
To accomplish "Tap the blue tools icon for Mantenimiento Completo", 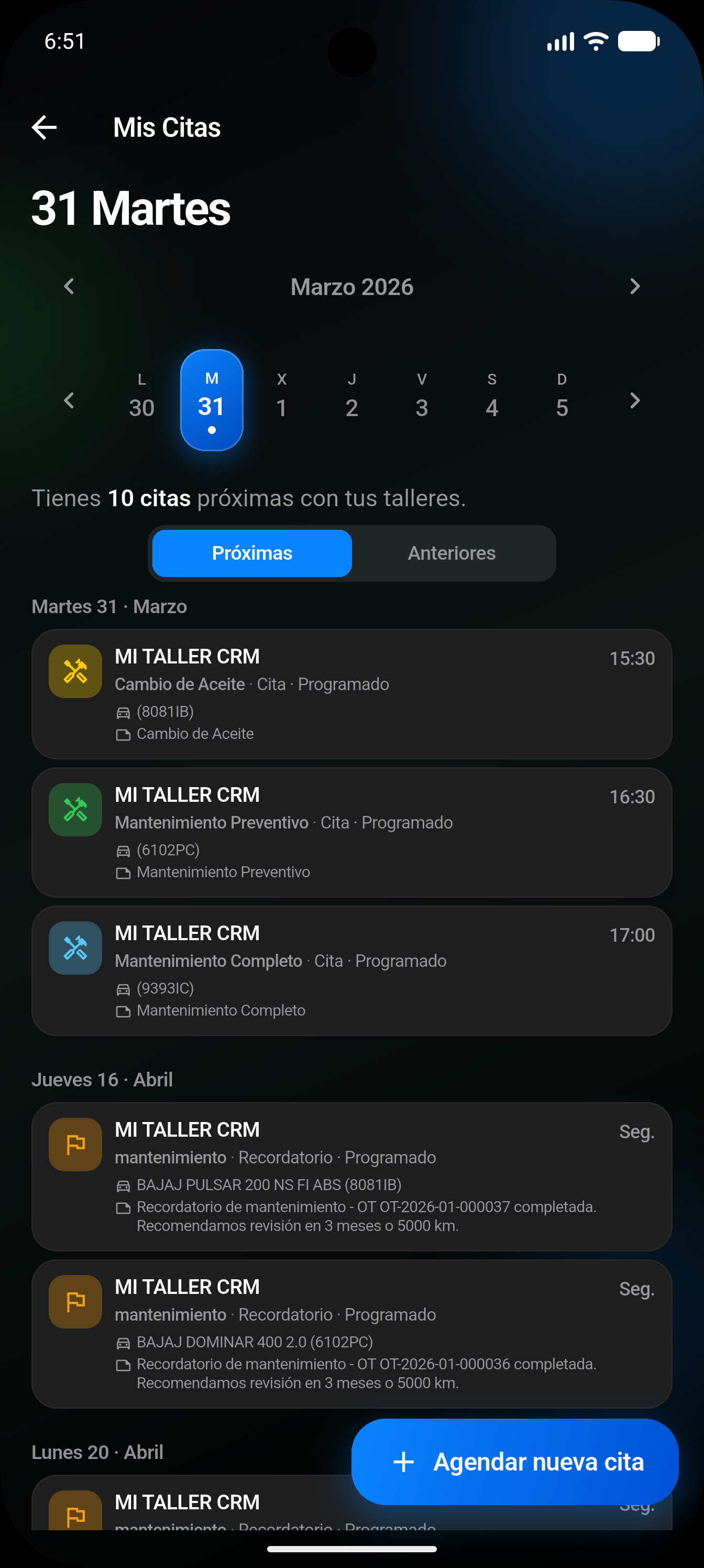I will click(x=74, y=949).
